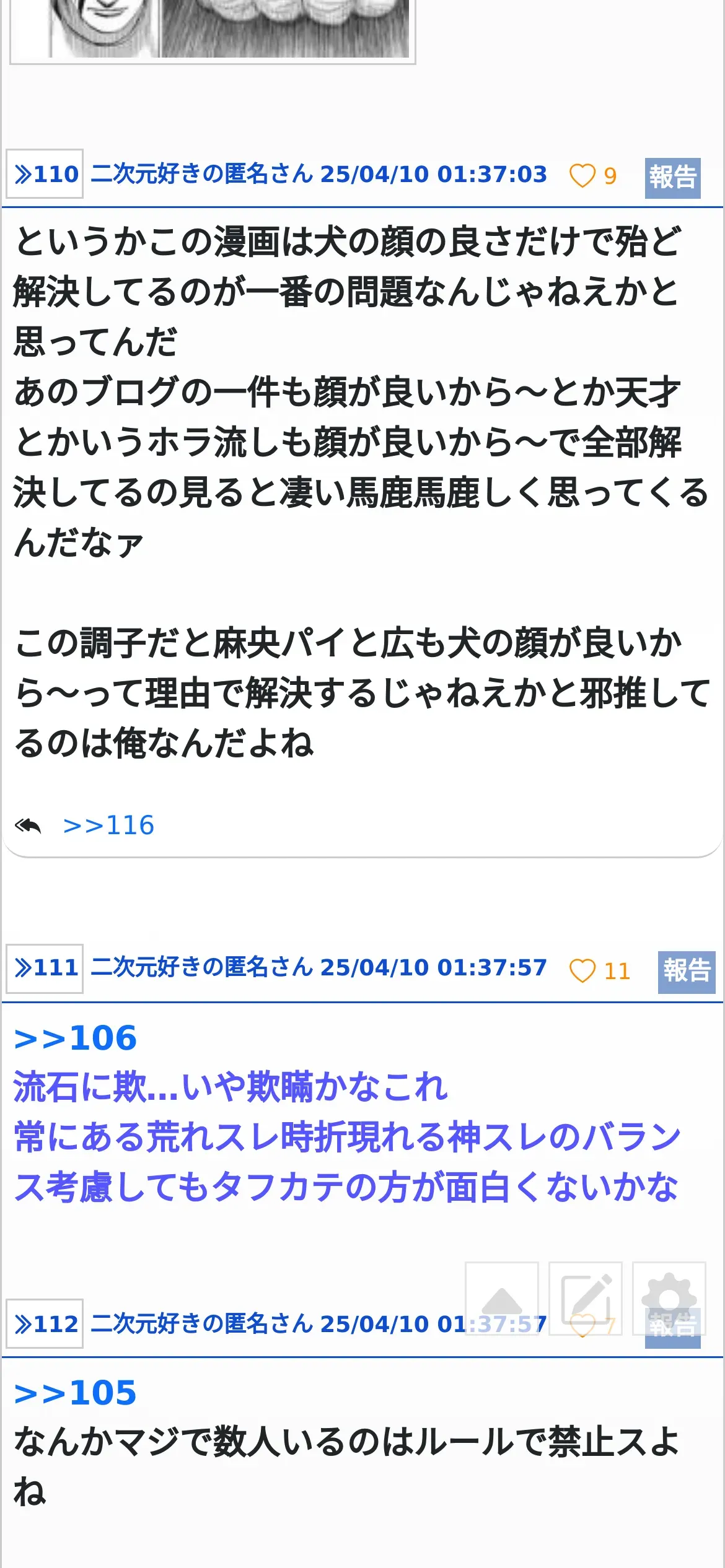Open the settings gear floating button
Image resolution: width=725 pixels, height=1568 pixels.
point(669,1299)
